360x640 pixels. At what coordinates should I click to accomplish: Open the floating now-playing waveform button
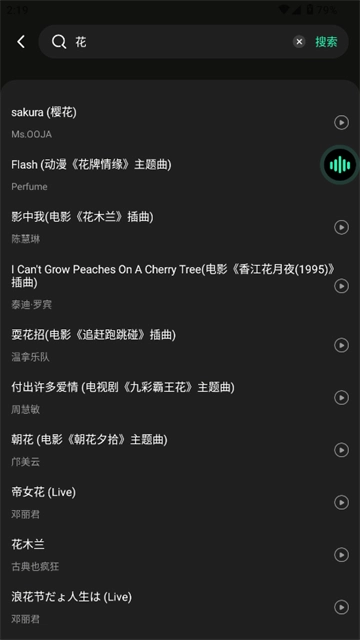tap(340, 165)
